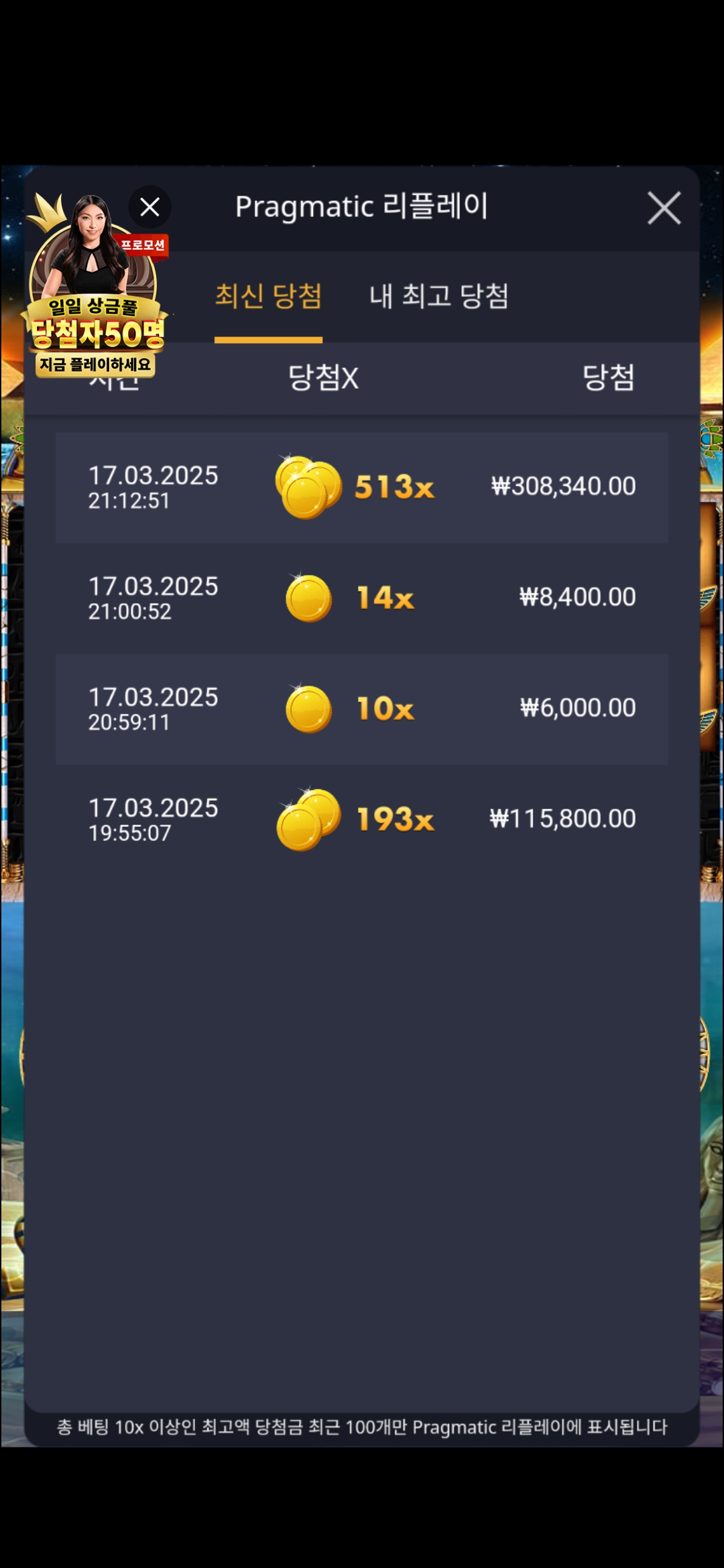The width and height of the screenshot is (724, 1568).
Task: Open the 14x win replay
Action: coord(362,598)
